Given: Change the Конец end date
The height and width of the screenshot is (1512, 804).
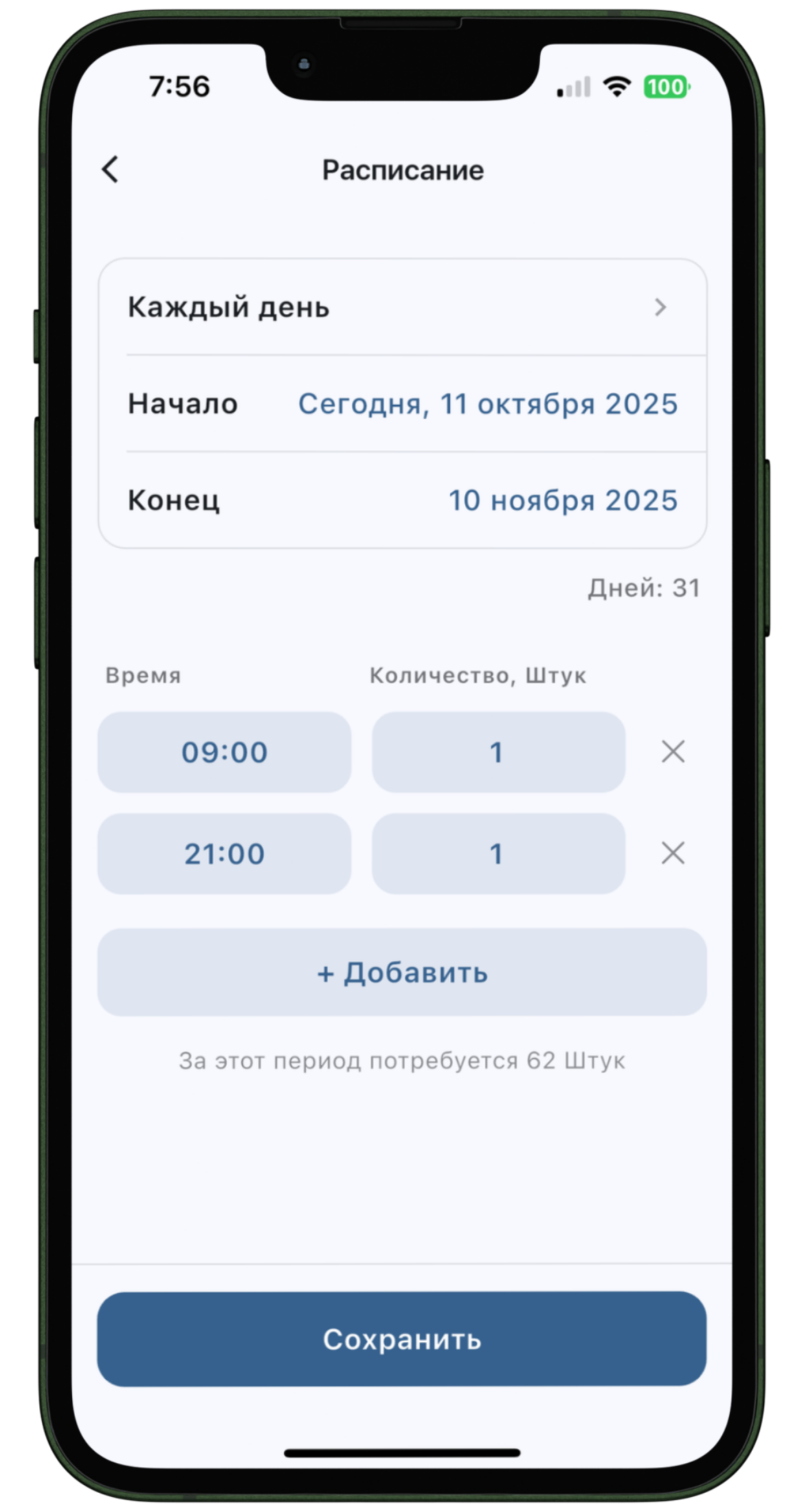Looking at the screenshot, I should [562, 500].
